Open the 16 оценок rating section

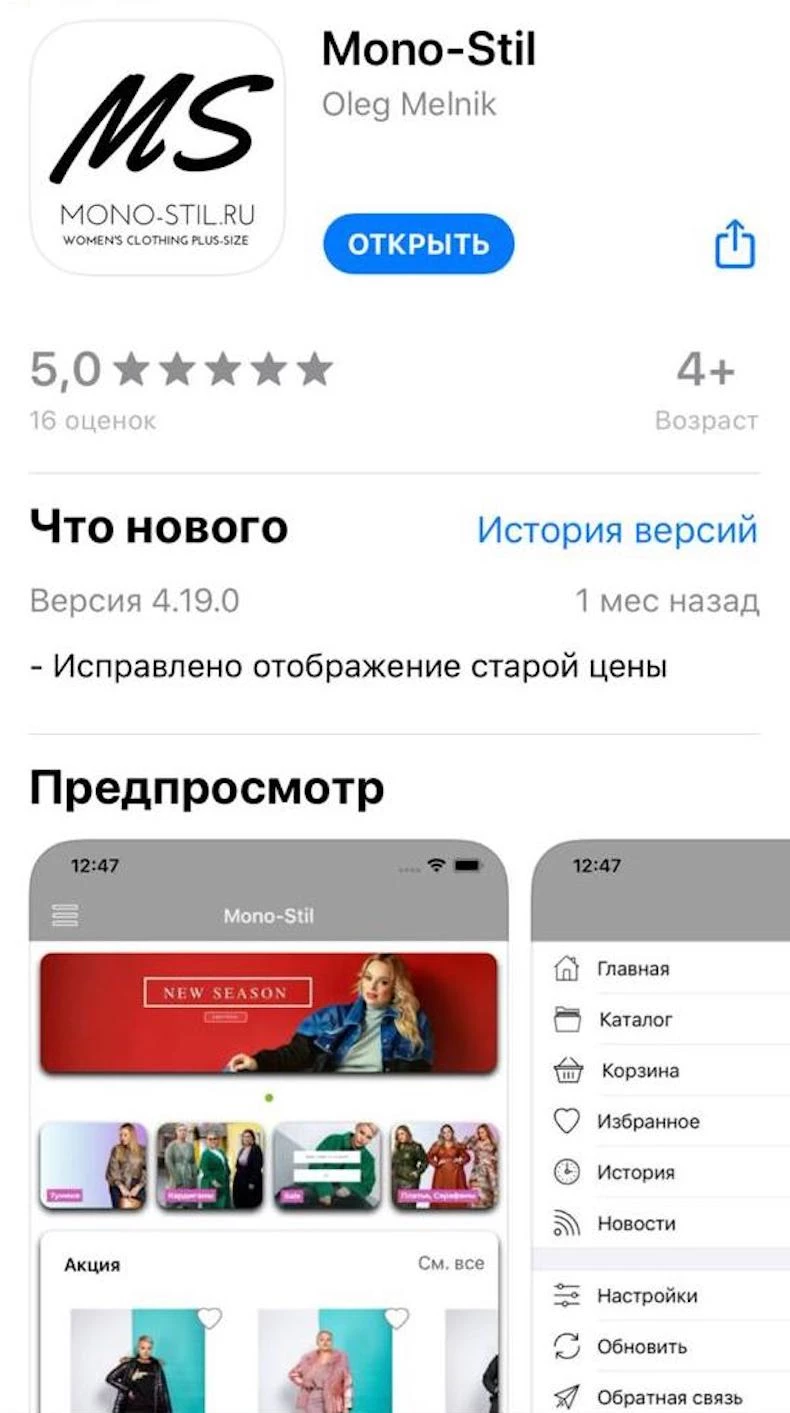click(93, 420)
